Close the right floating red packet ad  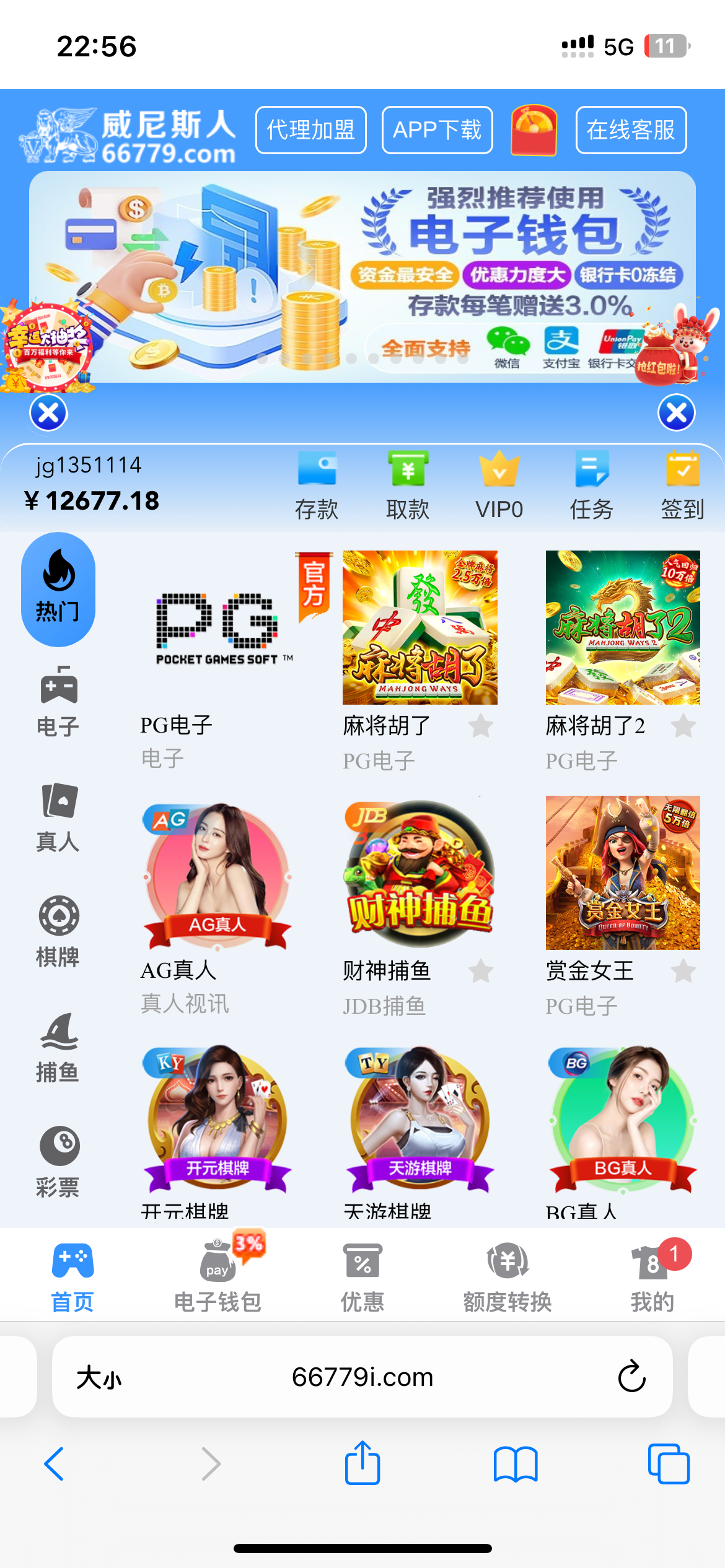click(676, 413)
